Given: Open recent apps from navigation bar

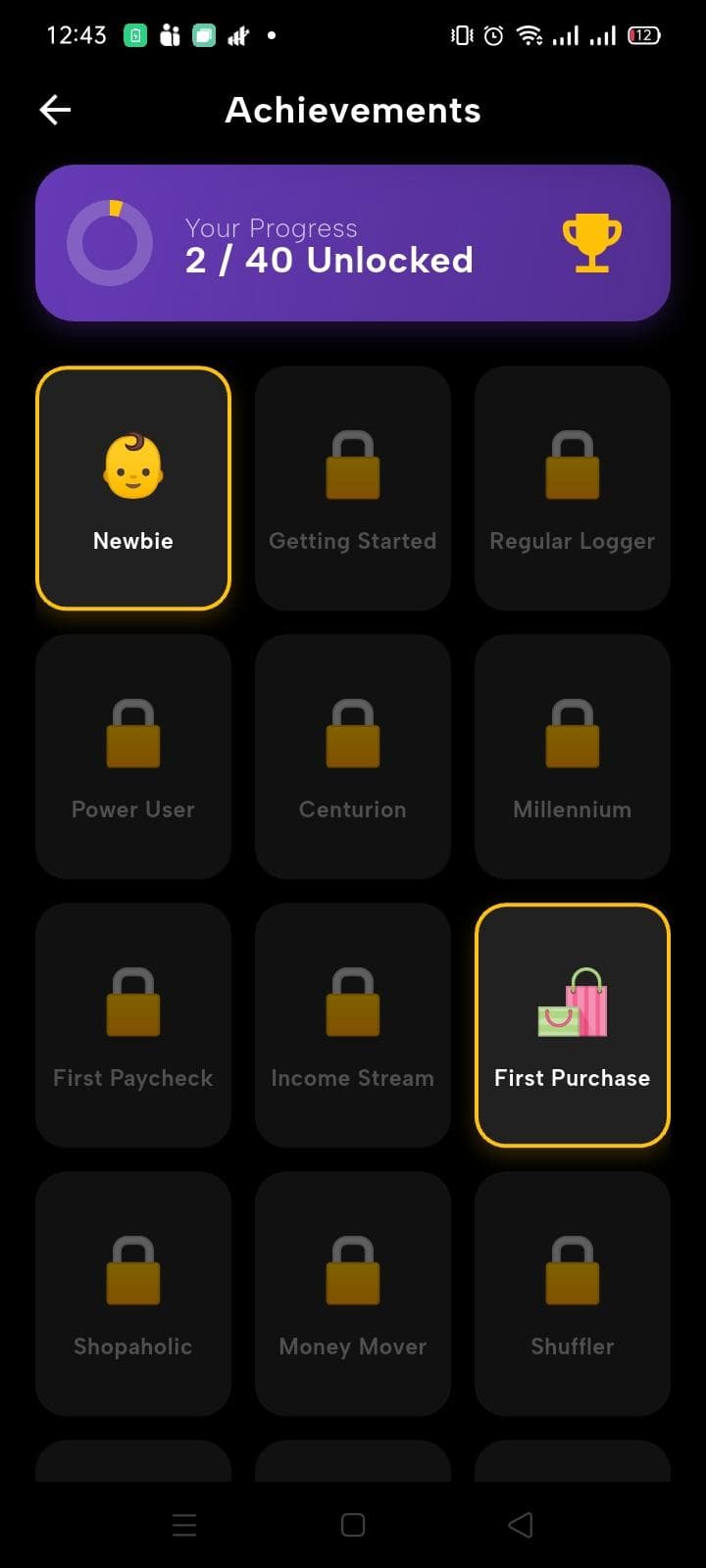Looking at the screenshot, I should pos(184,1524).
